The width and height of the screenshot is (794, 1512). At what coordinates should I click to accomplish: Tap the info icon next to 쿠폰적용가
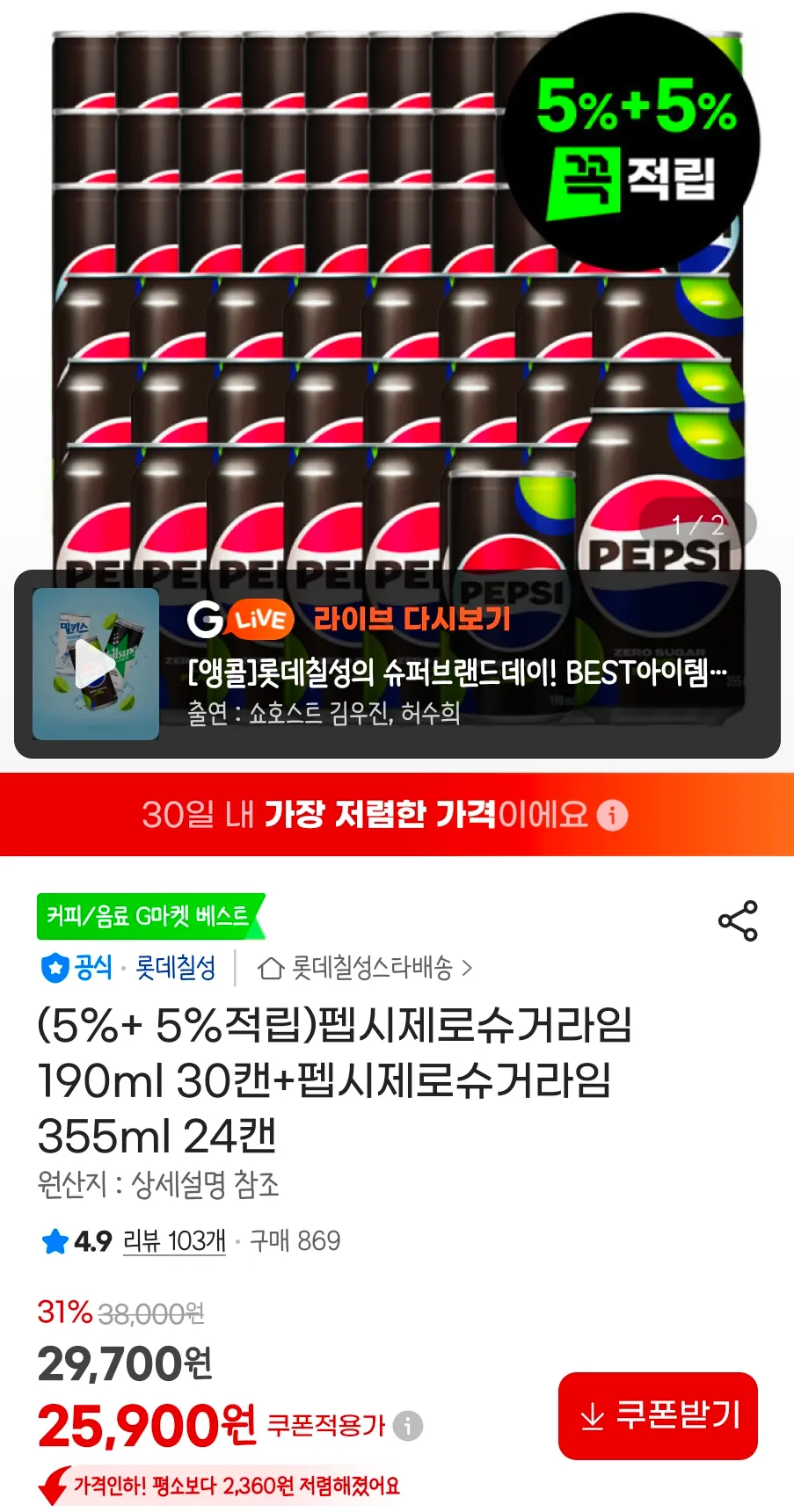(407, 1425)
